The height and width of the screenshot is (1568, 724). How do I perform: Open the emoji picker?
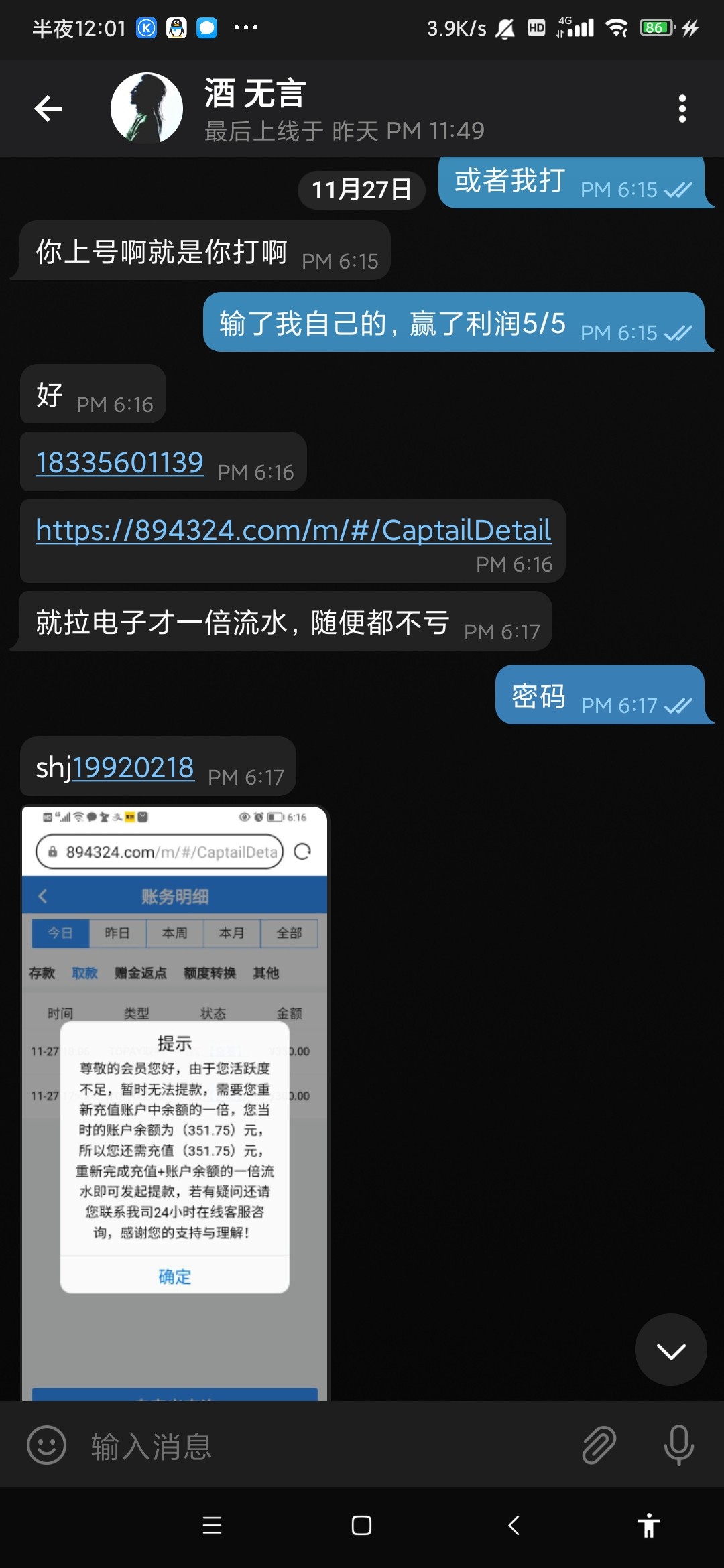pyautogui.click(x=46, y=1445)
